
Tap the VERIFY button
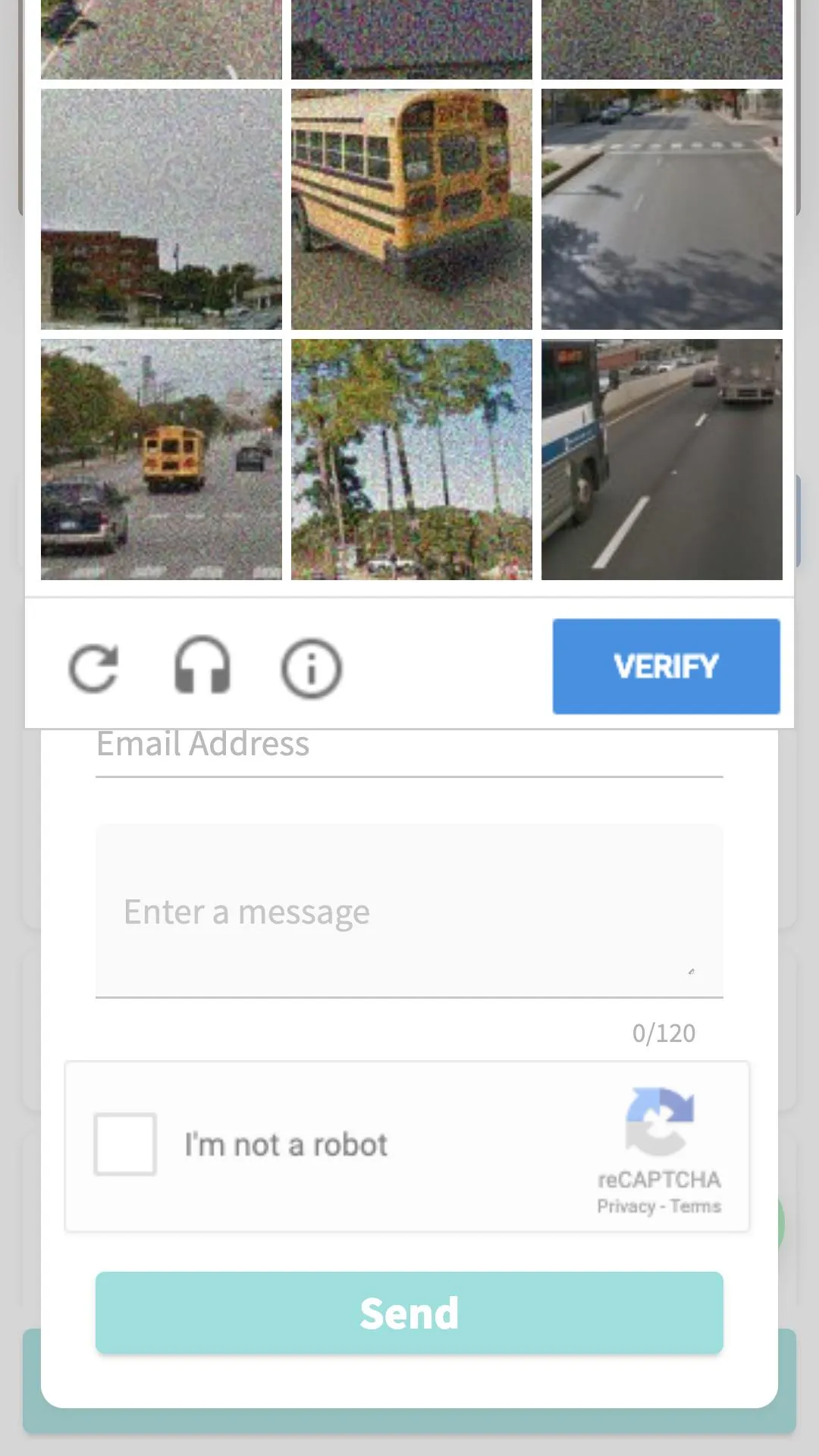coord(666,666)
